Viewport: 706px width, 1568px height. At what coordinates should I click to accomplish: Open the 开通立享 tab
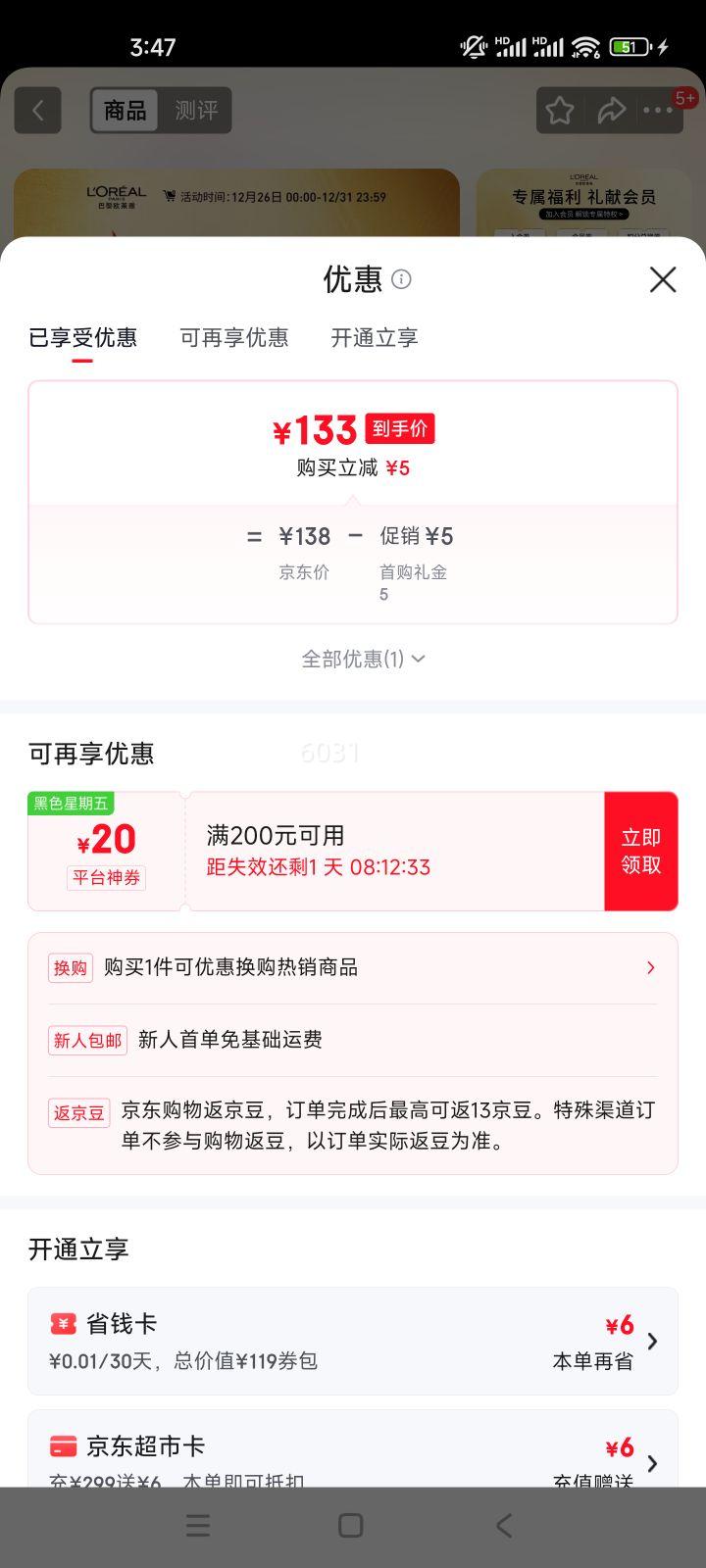click(x=374, y=338)
